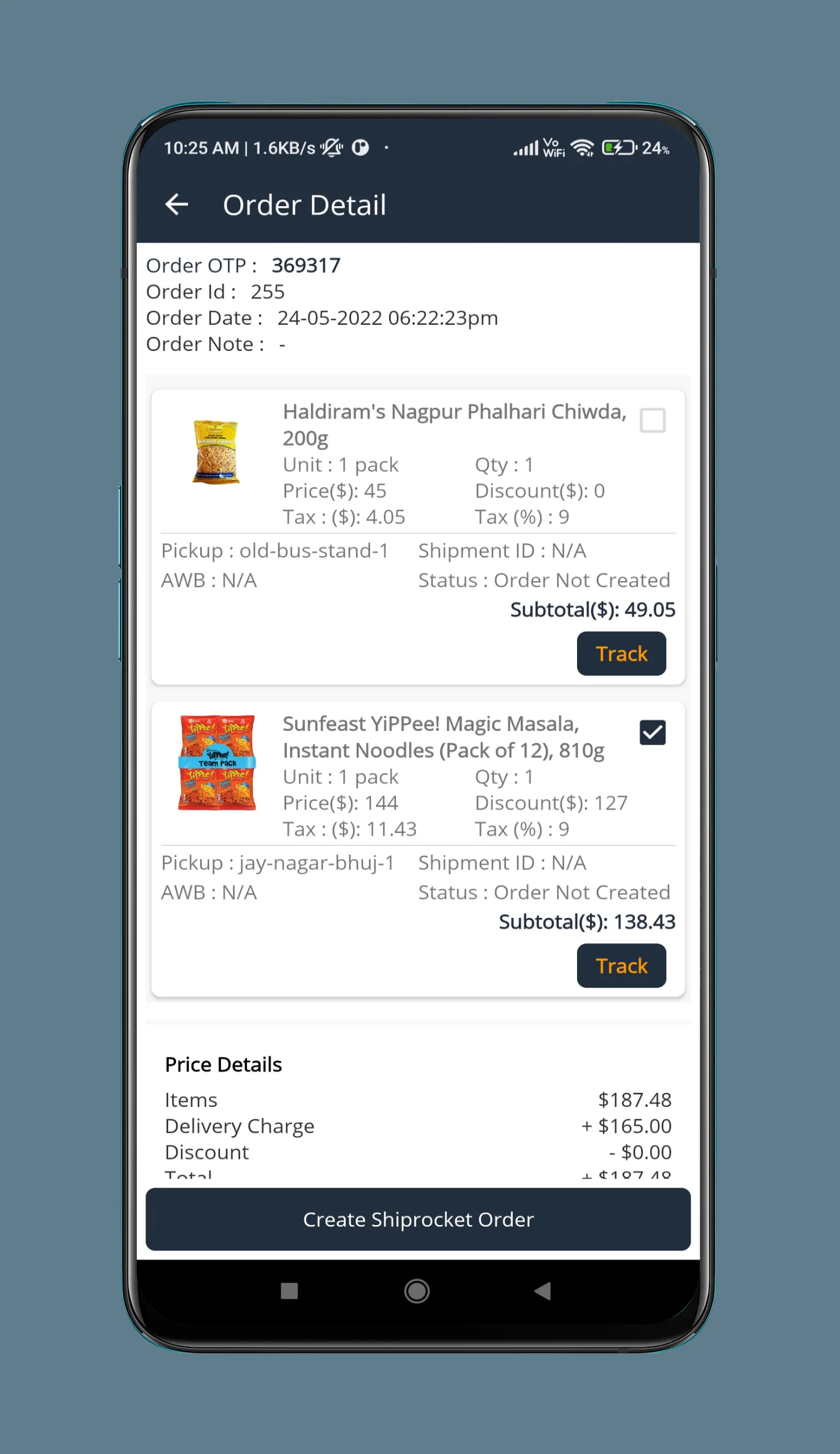Open recent apps from navigation bar

pos(289,1291)
